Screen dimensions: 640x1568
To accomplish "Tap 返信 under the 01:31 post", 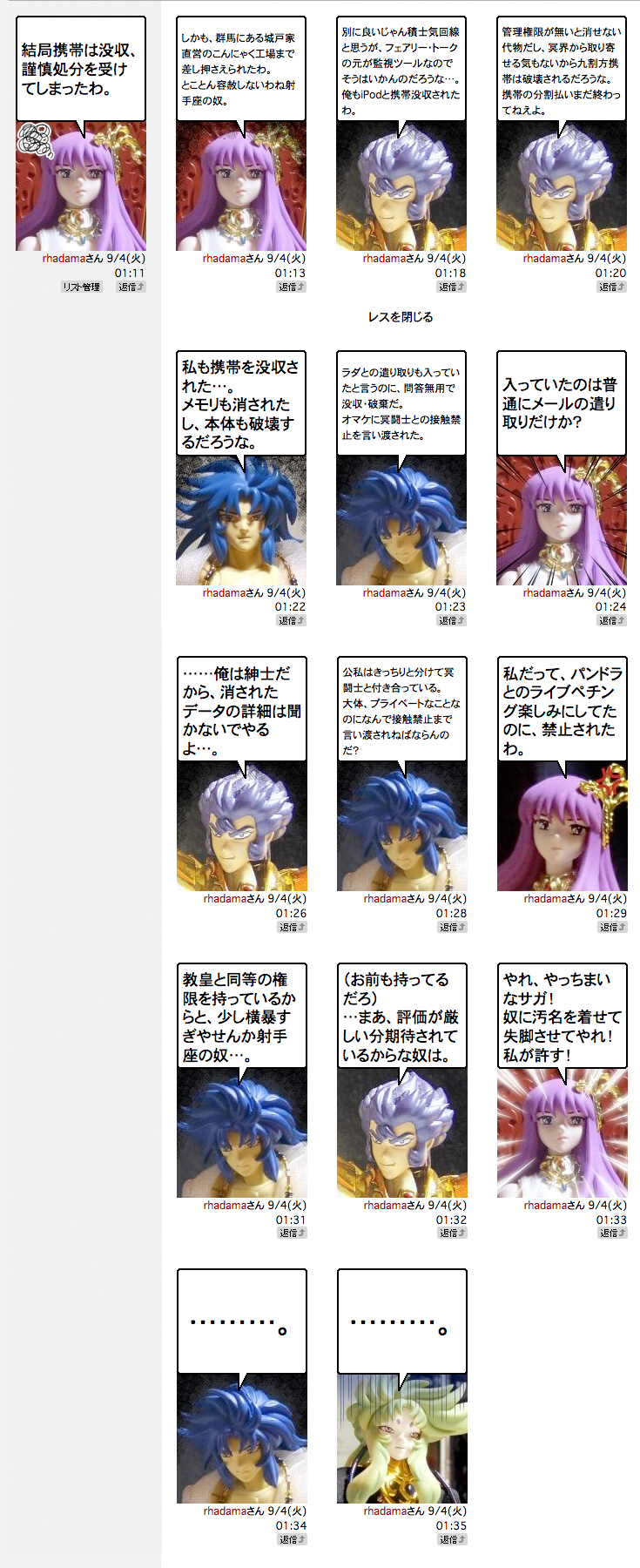I will (x=293, y=1233).
